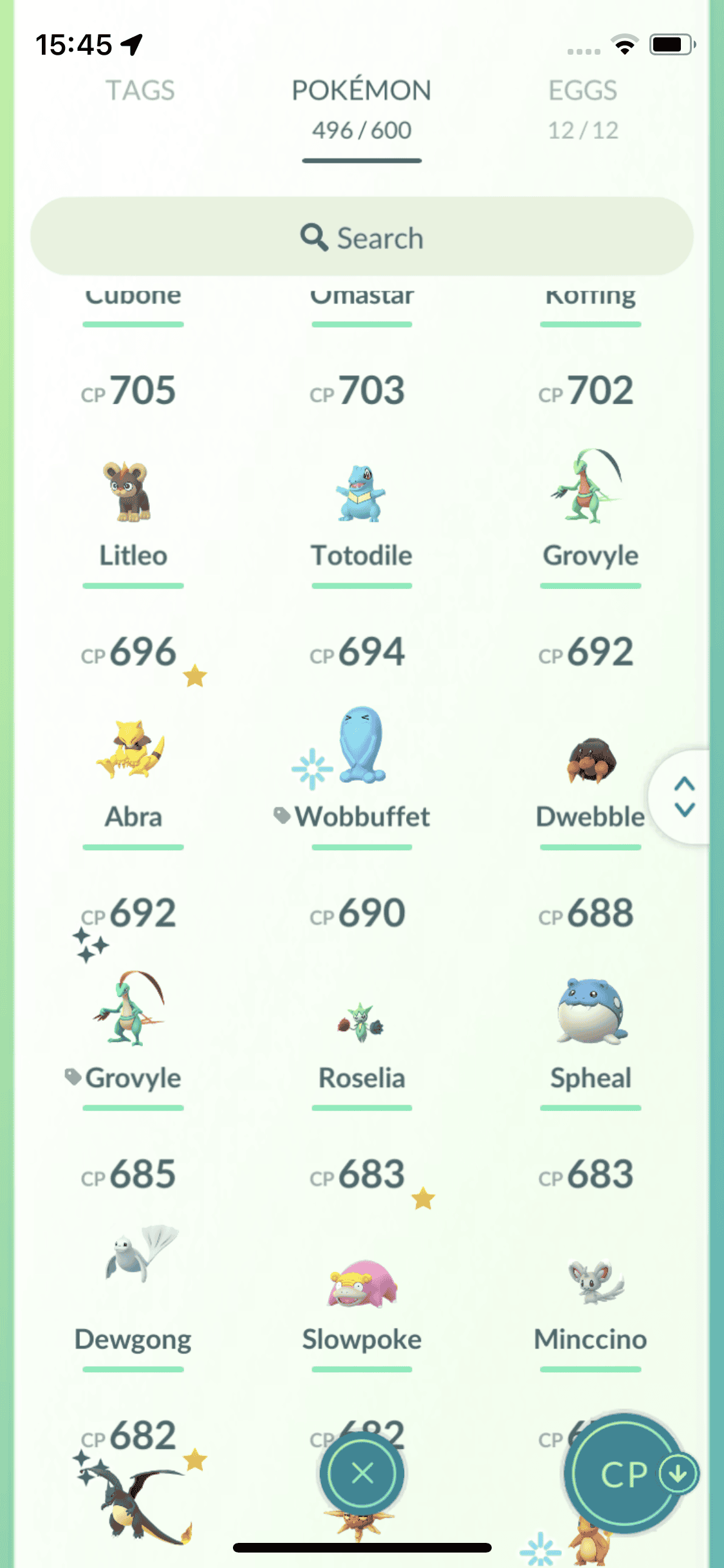Open Litleo with CP 705
Screen dimensions: 724x1568
pos(133,492)
